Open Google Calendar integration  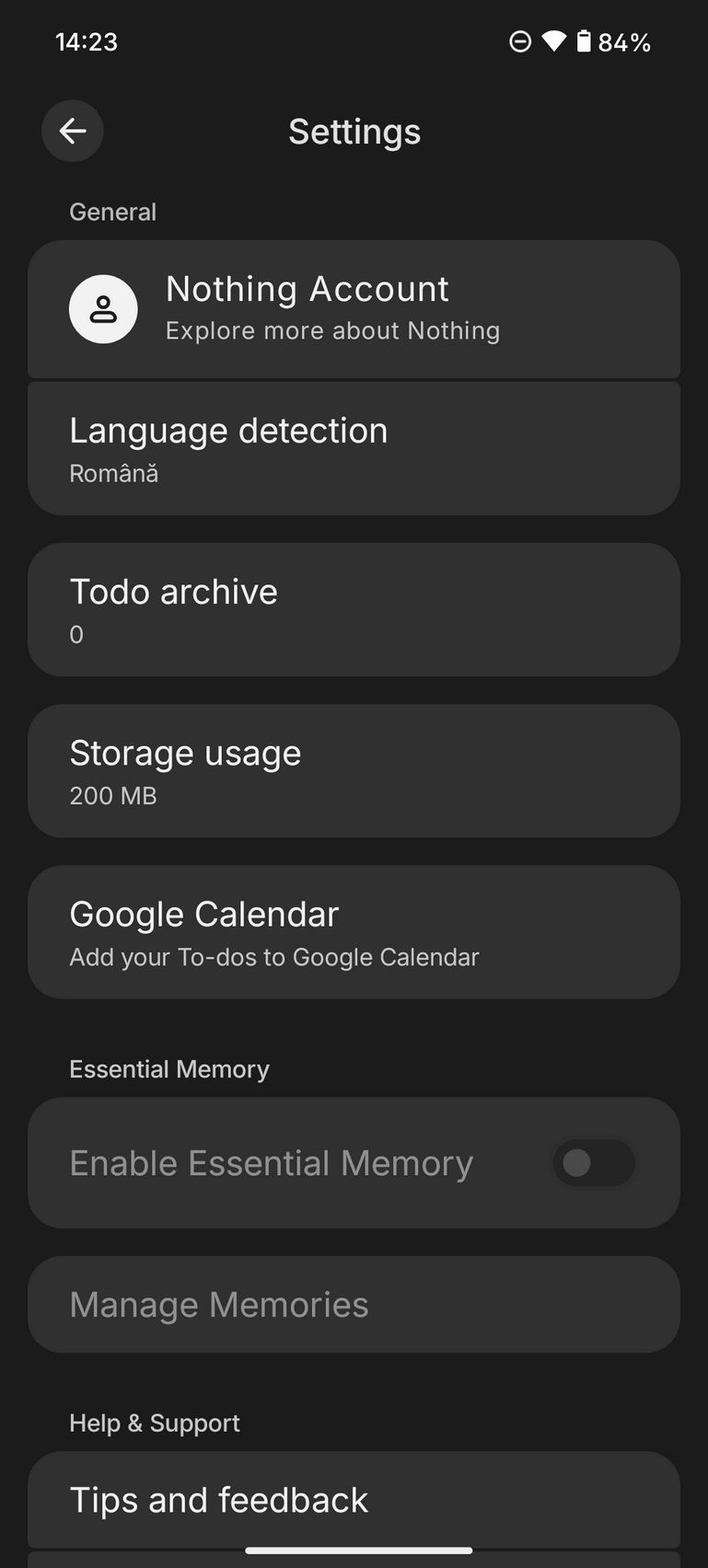pyautogui.click(x=354, y=932)
